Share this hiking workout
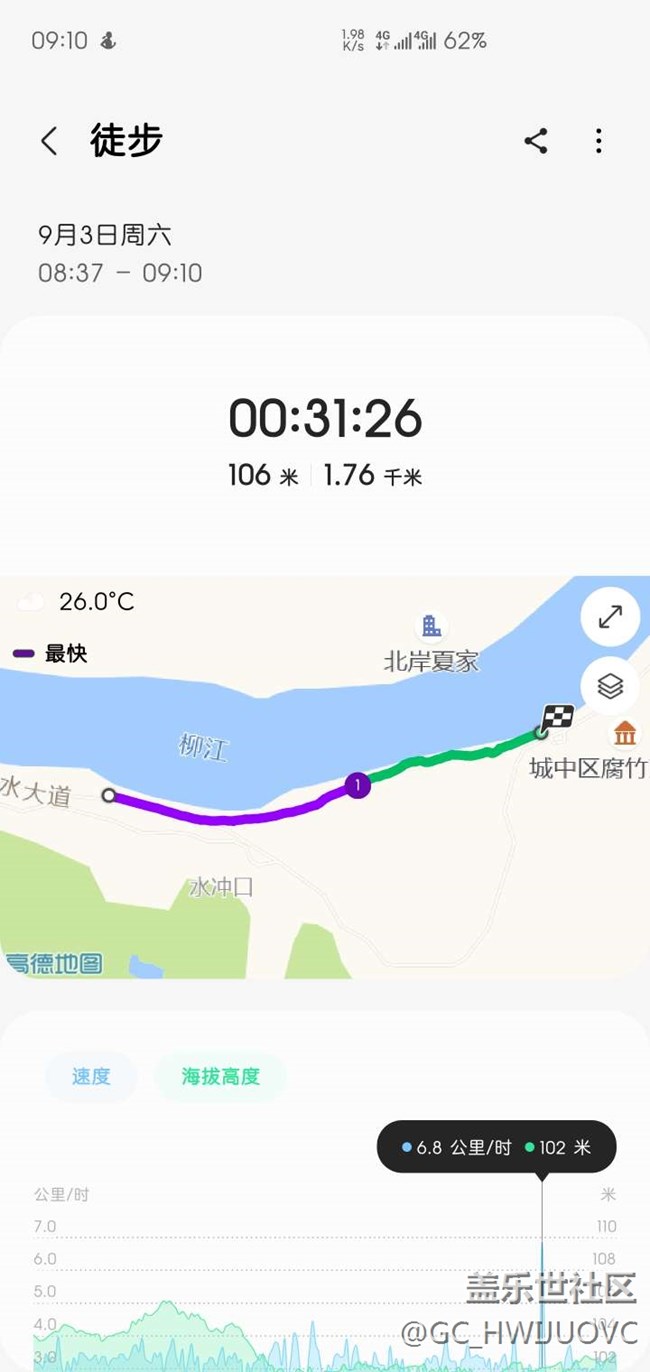The image size is (650, 1372). click(536, 141)
